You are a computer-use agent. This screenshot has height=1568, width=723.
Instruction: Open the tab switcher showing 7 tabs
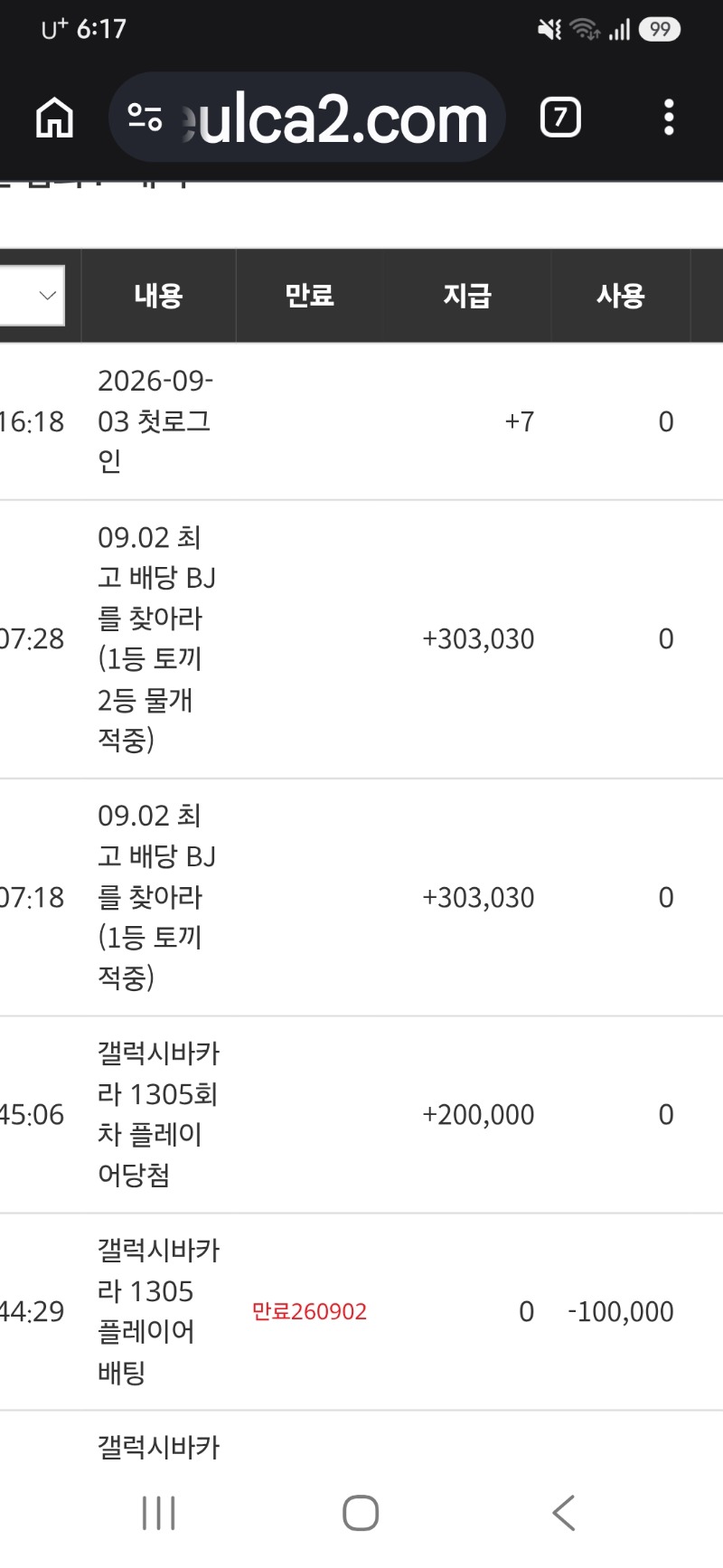point(560,118)
